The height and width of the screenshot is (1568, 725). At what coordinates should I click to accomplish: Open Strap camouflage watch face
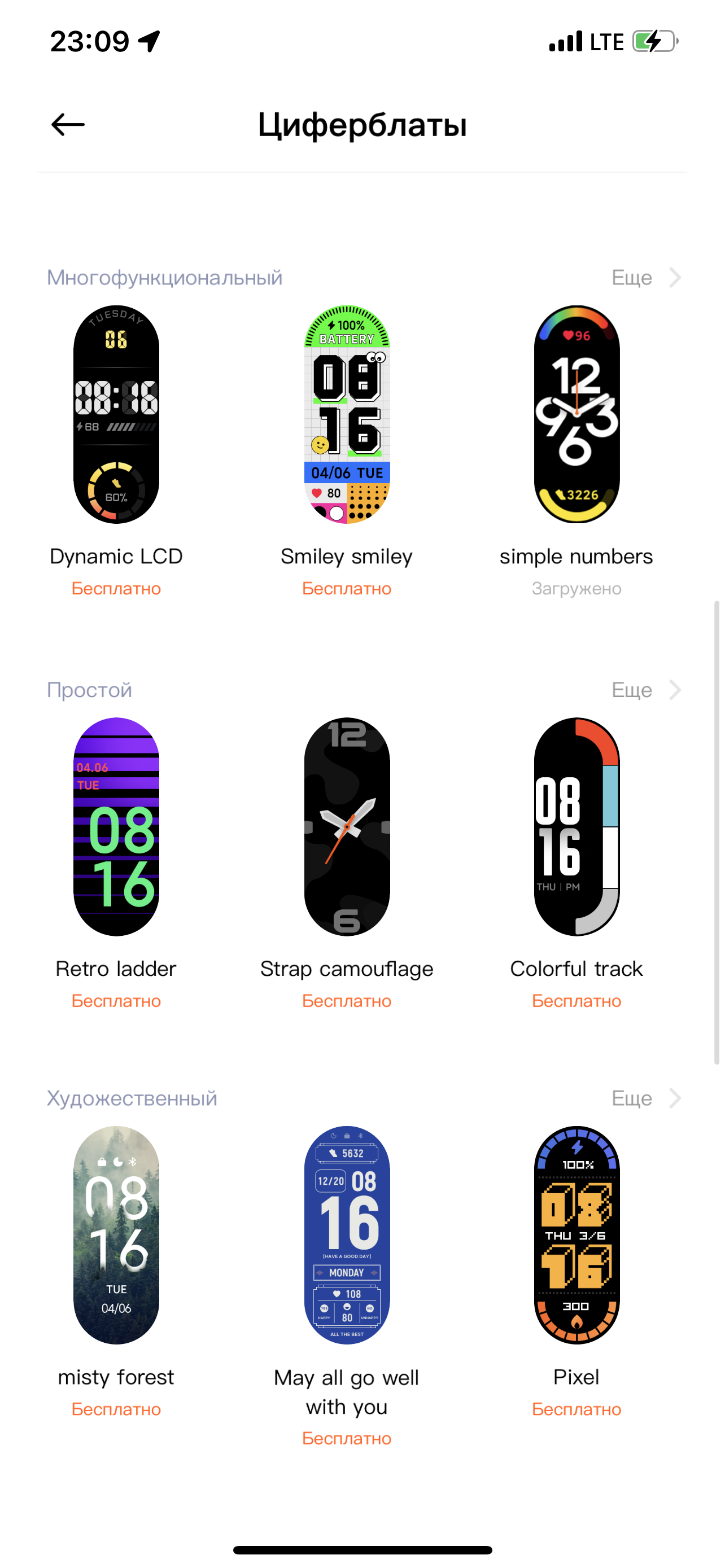tap(346, 826)
